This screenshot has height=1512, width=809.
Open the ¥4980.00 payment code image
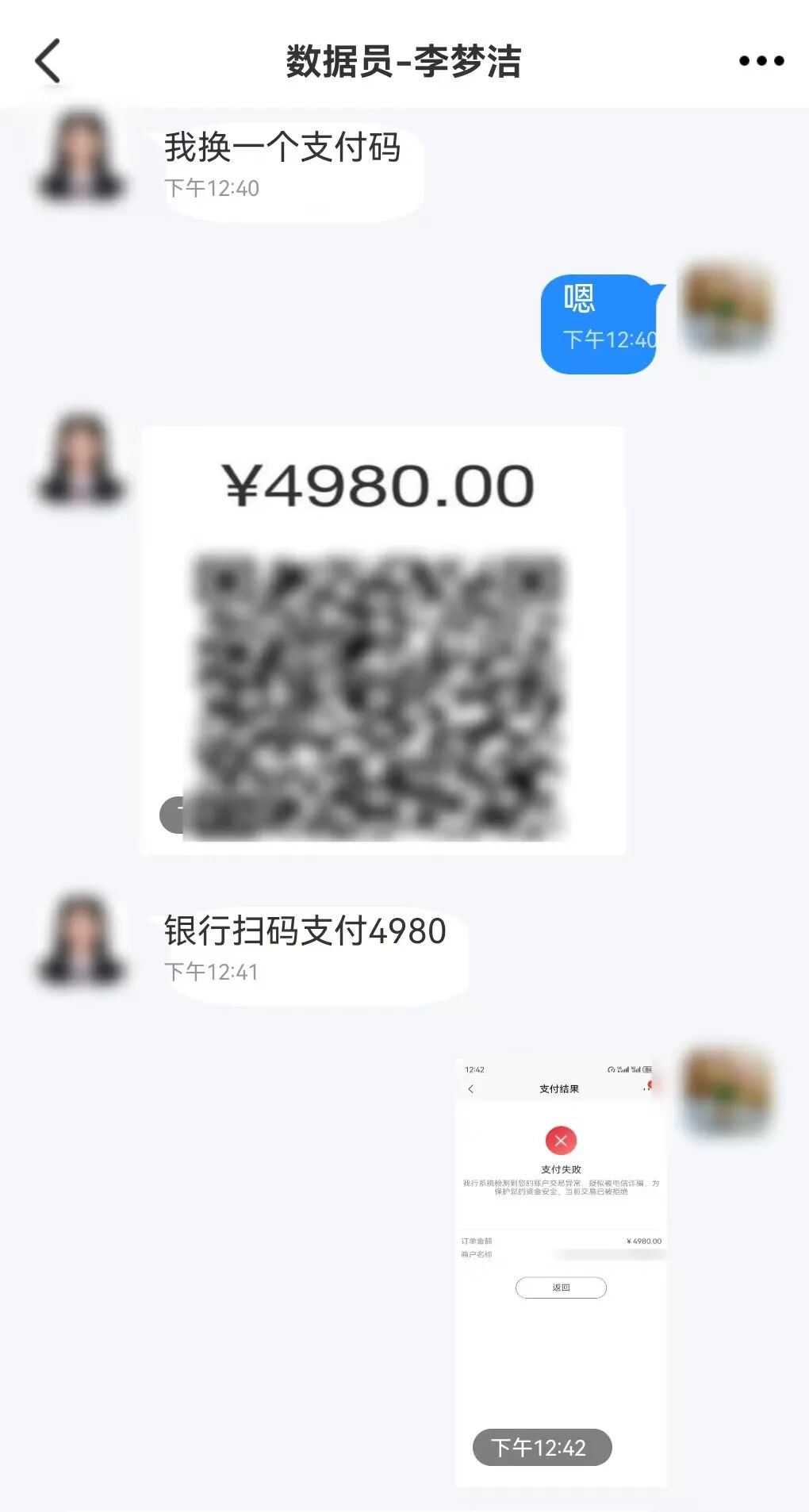pyautogui.click(x=383, y=640)
